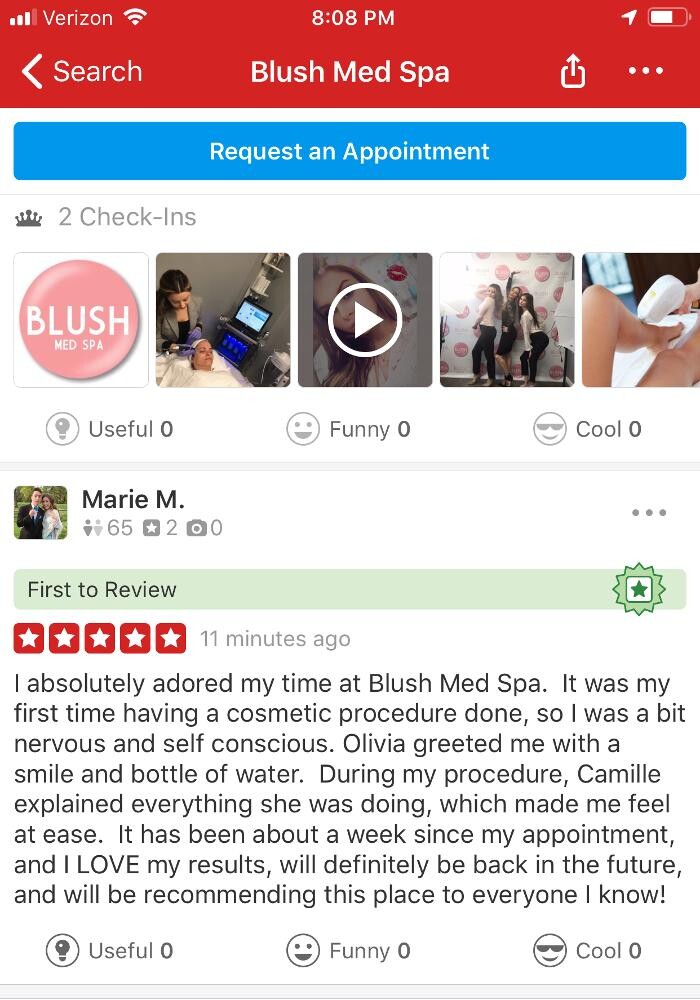Vote Cool below the check-in photos
This screenshot has height=1000, width=700.
pyautogui.click(x=588, y=429)
